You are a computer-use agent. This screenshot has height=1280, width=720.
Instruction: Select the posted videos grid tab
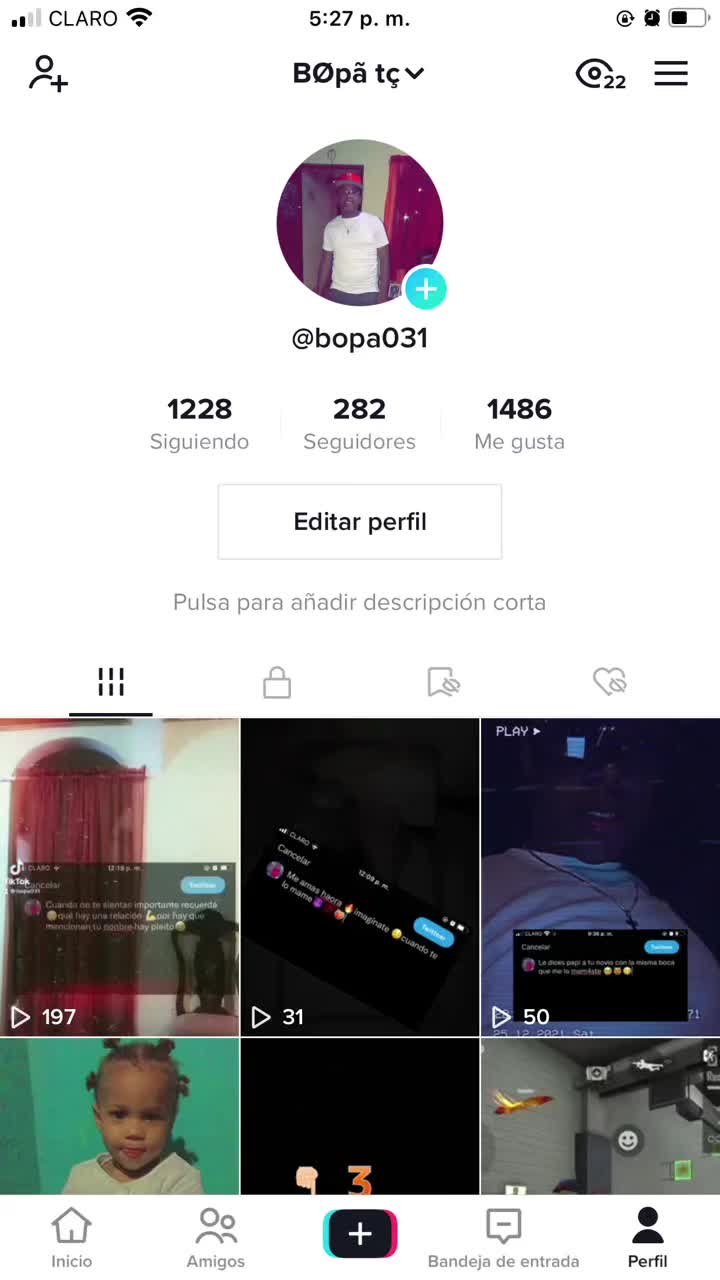111,683
